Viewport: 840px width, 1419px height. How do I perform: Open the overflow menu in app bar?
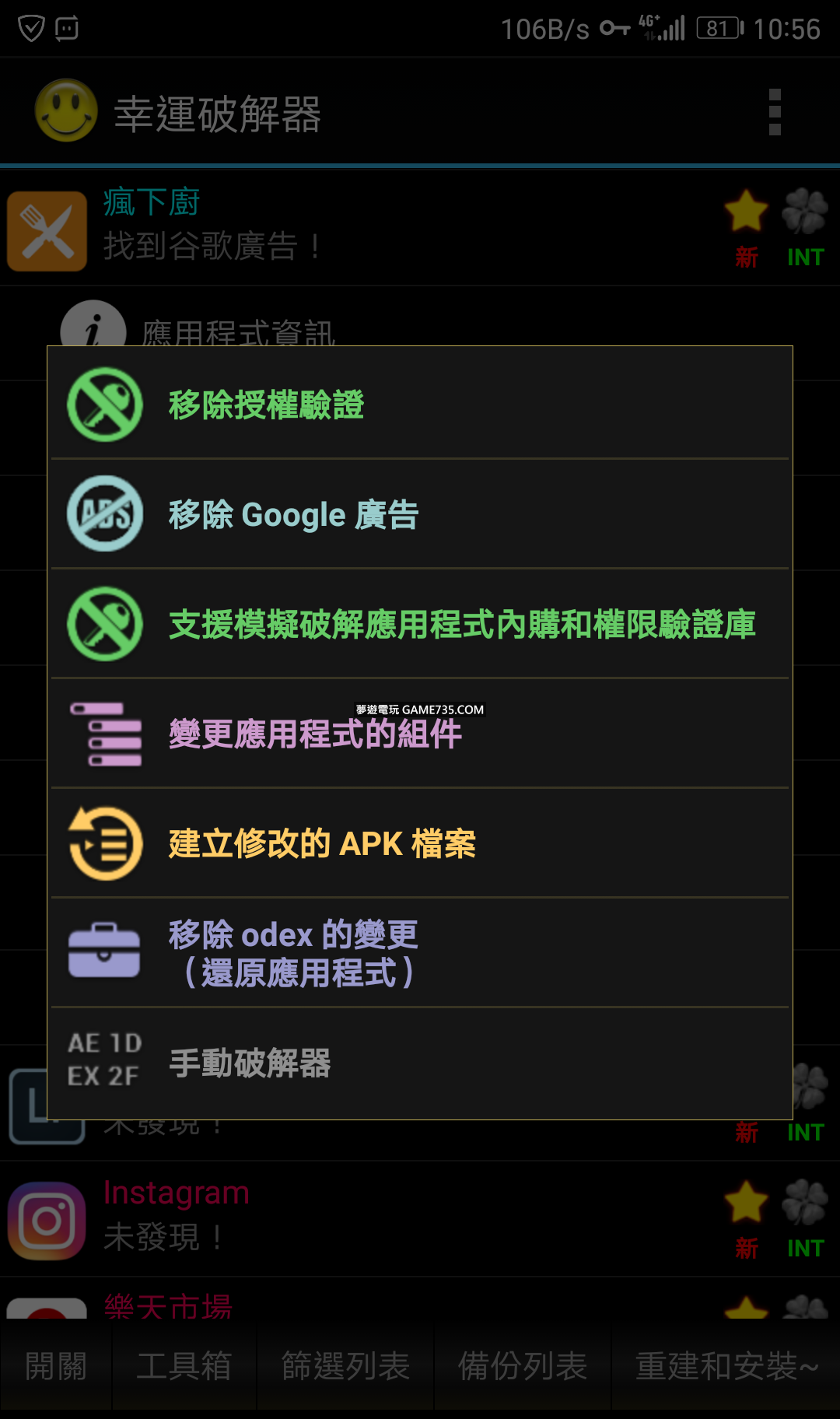[x=774, y=113]
